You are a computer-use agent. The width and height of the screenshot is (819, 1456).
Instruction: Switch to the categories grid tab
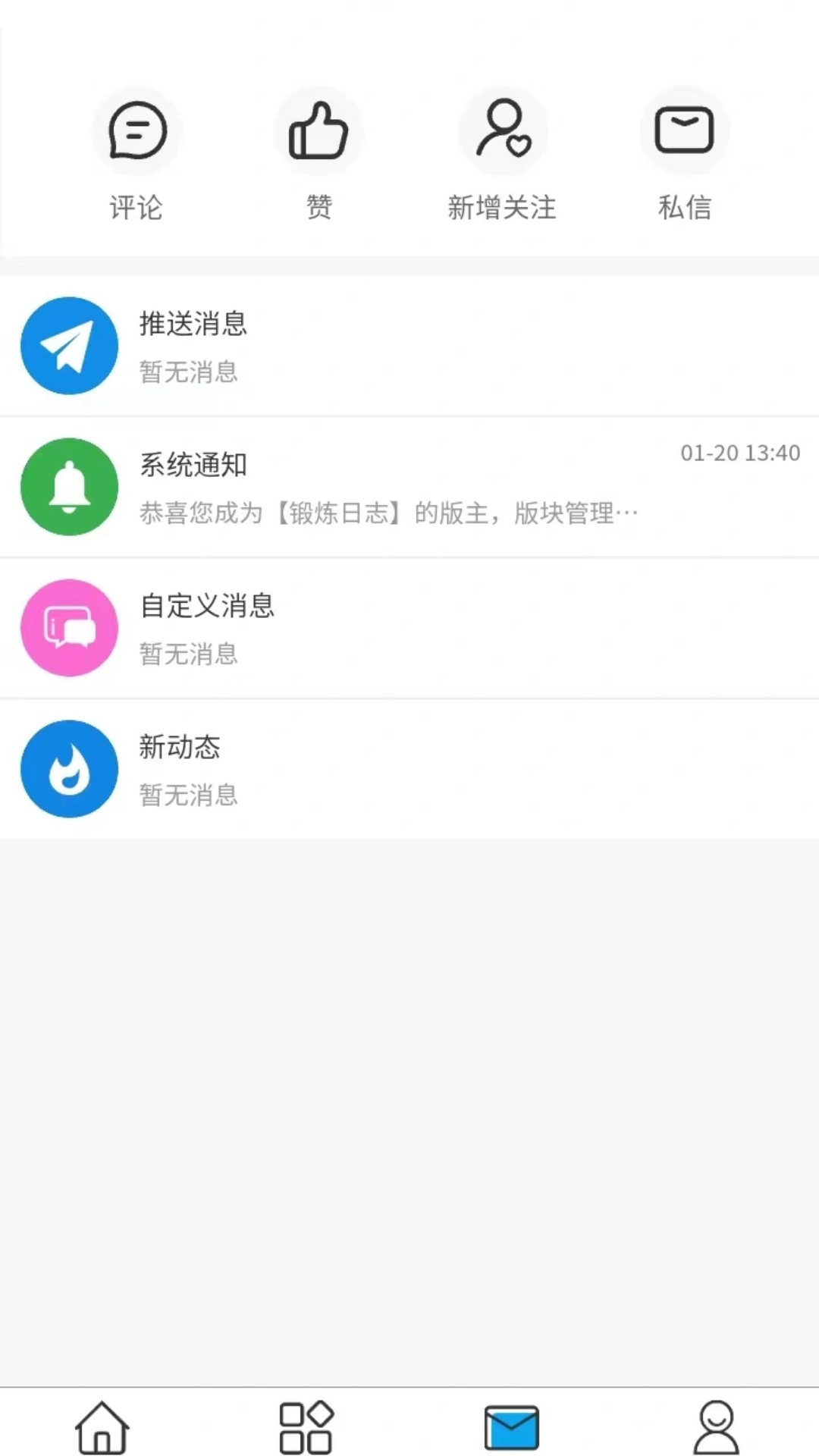[306, 1427]
